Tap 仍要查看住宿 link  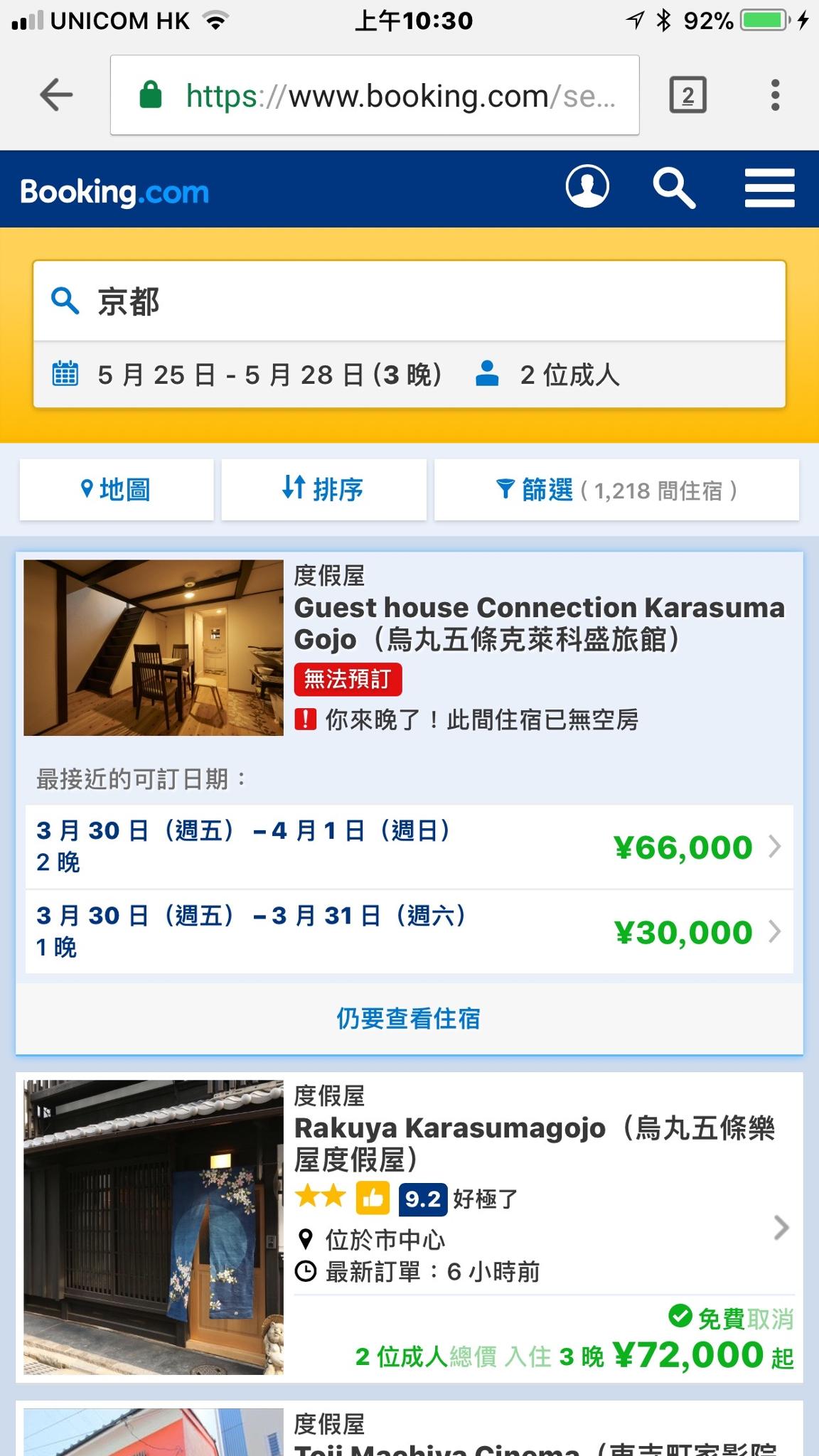coord(409,1019)
